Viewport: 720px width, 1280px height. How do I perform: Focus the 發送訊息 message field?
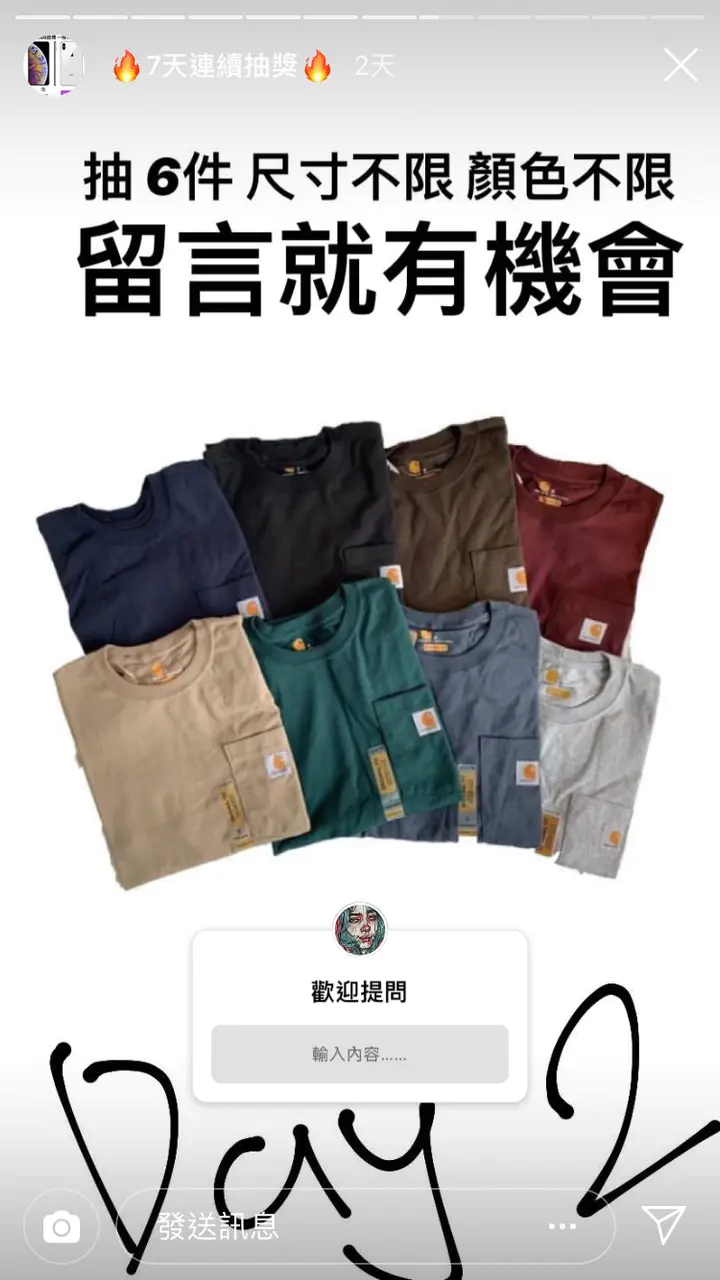coord(340,1226)
